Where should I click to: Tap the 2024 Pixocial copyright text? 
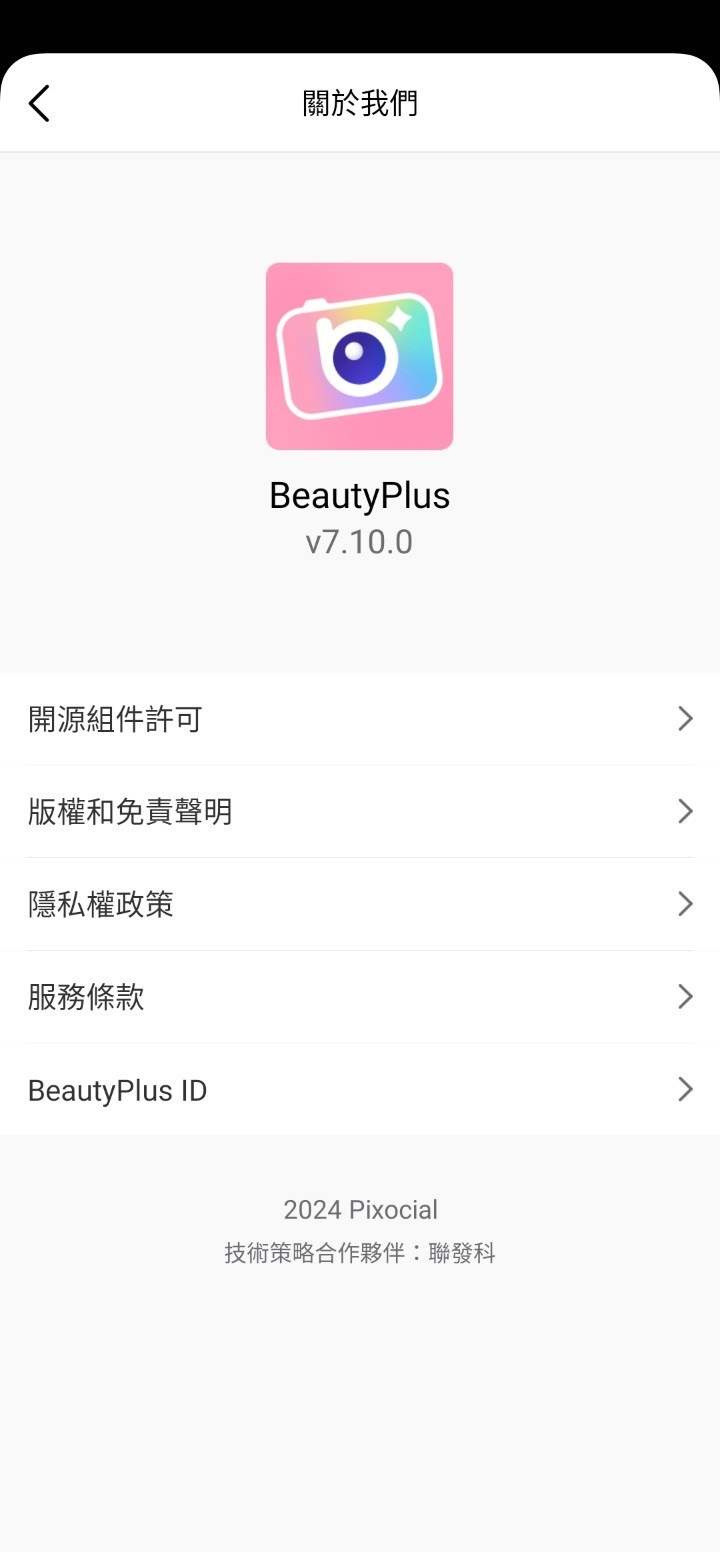(x=360, y=1209)
